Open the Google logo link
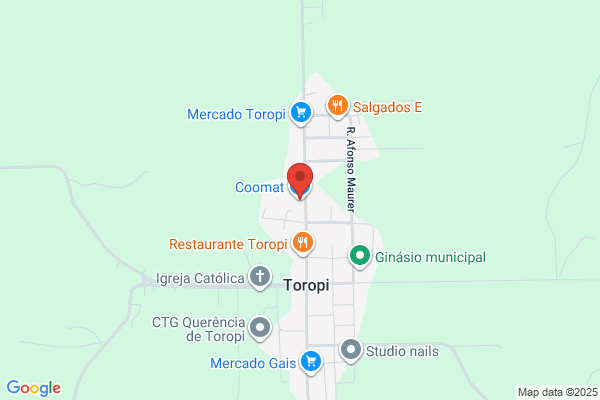 pos(33,388)
